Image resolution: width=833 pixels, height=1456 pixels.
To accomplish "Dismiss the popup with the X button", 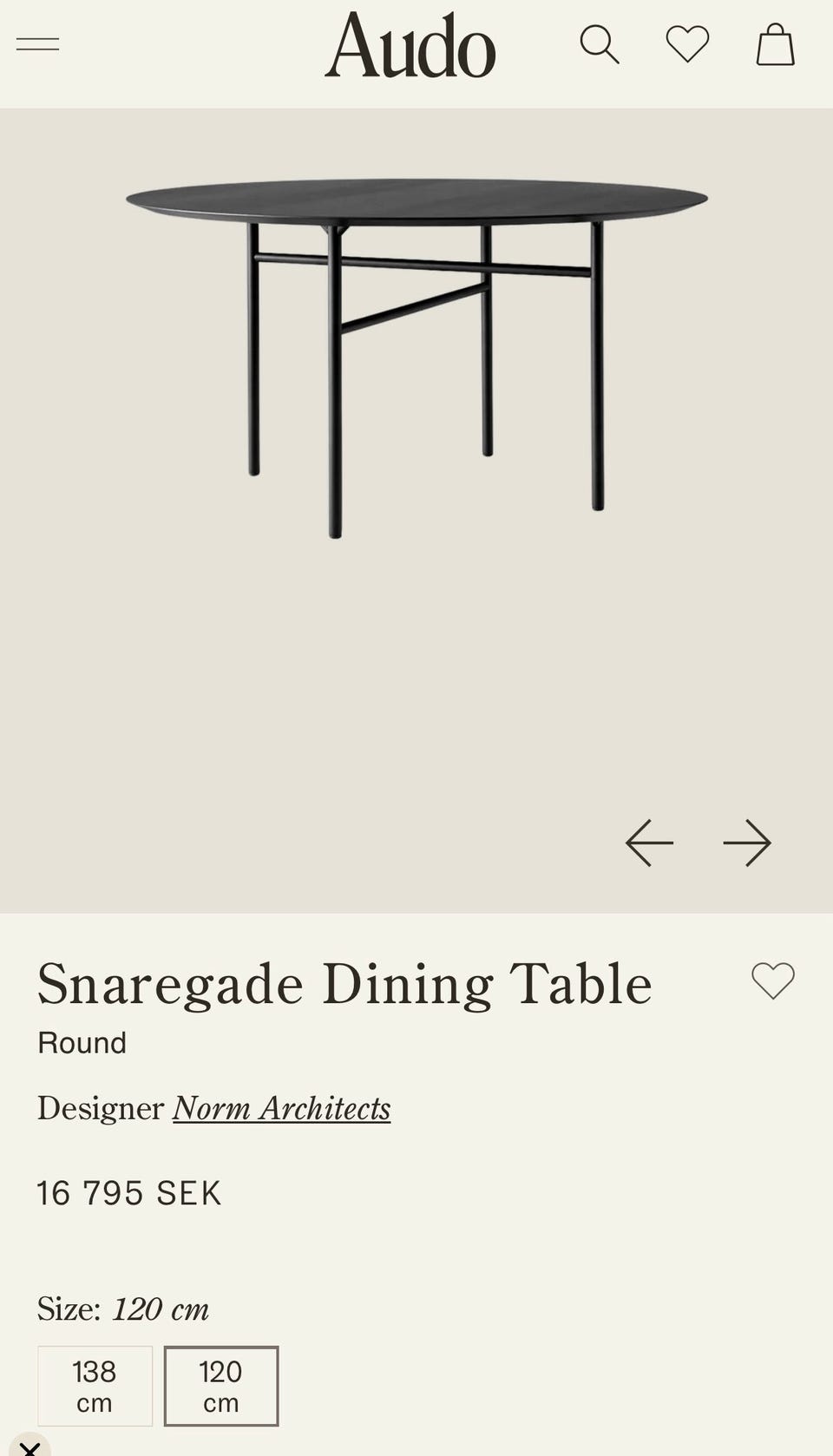I will pos(30,1446).
